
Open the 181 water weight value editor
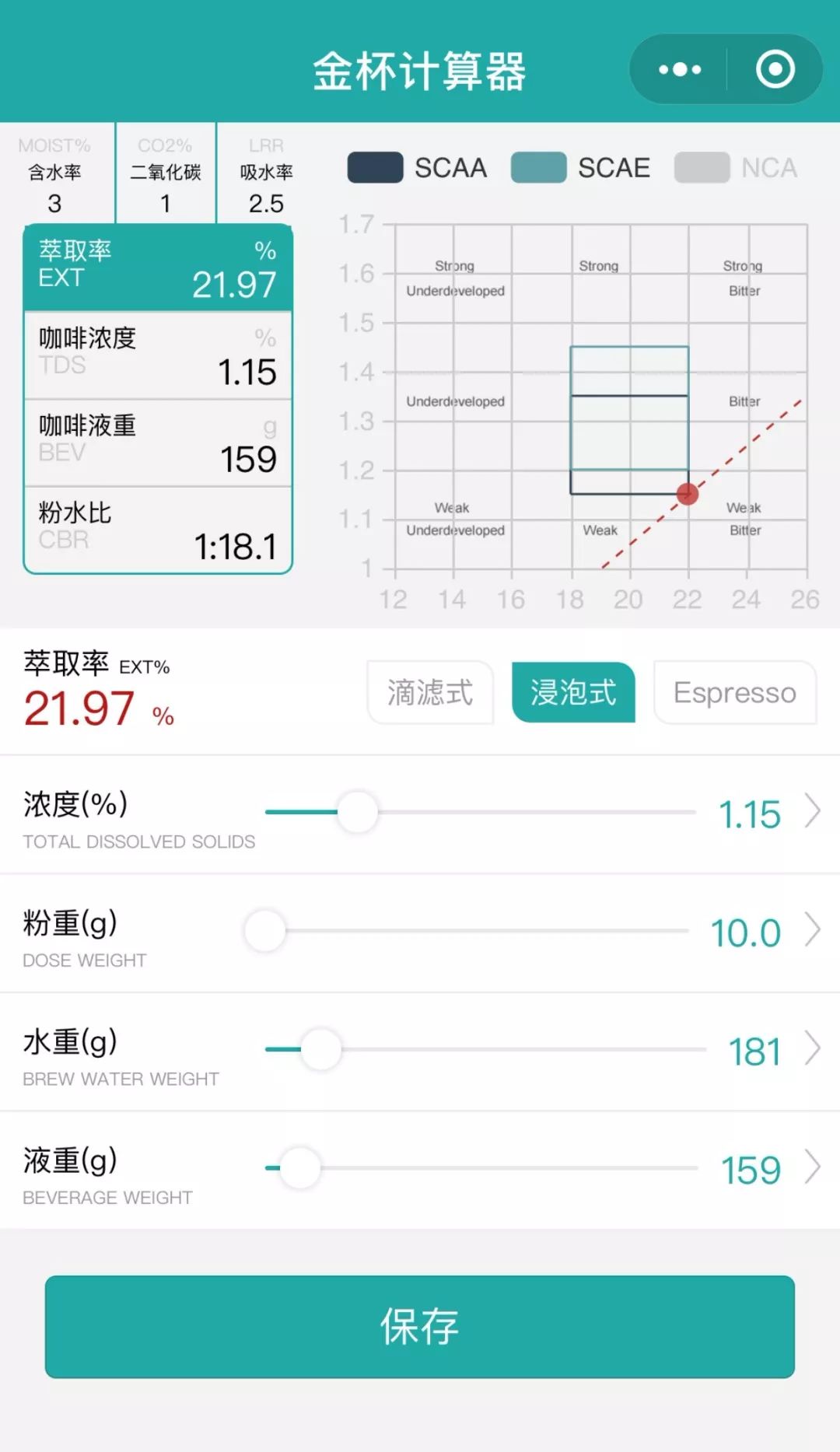click(x=773, y=1051)
